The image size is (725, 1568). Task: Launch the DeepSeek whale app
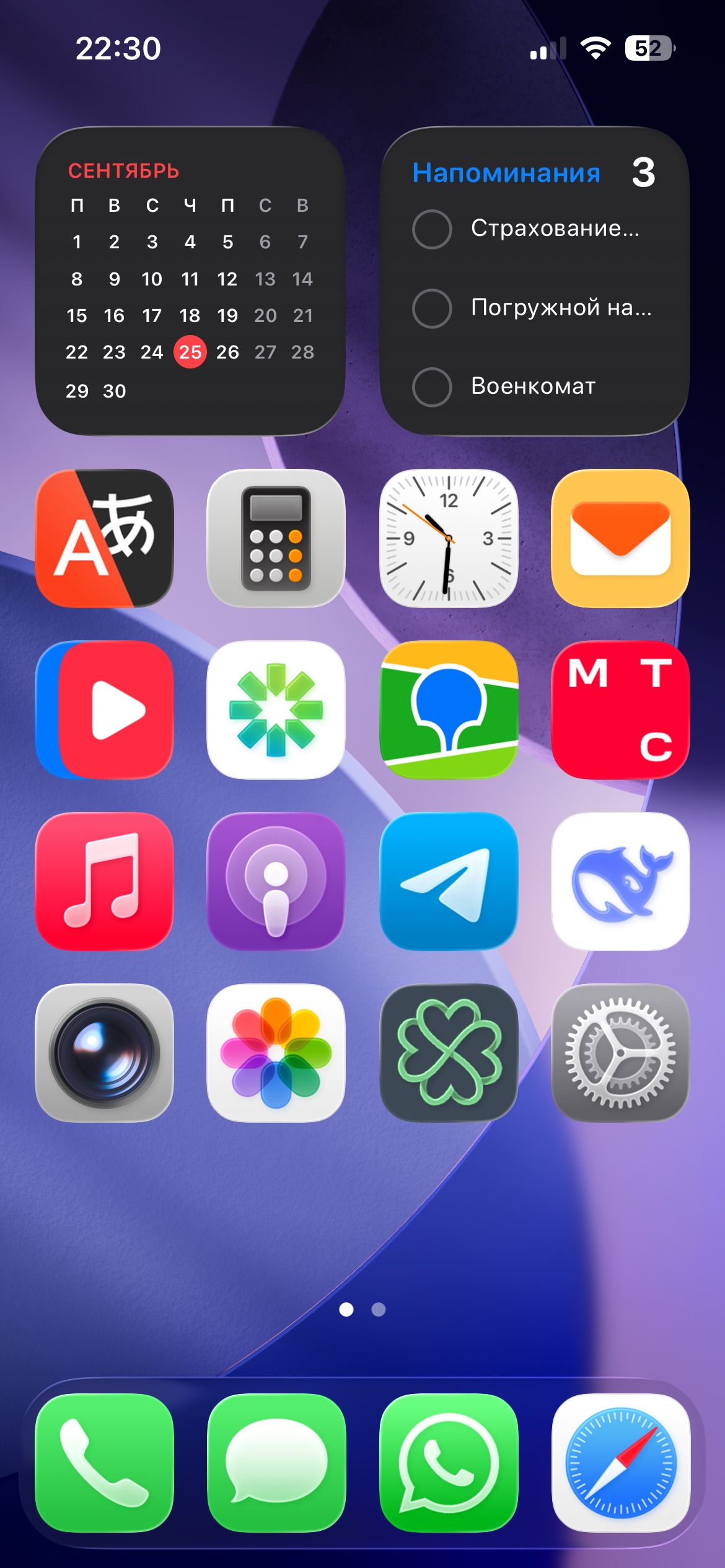click(620, 881)
